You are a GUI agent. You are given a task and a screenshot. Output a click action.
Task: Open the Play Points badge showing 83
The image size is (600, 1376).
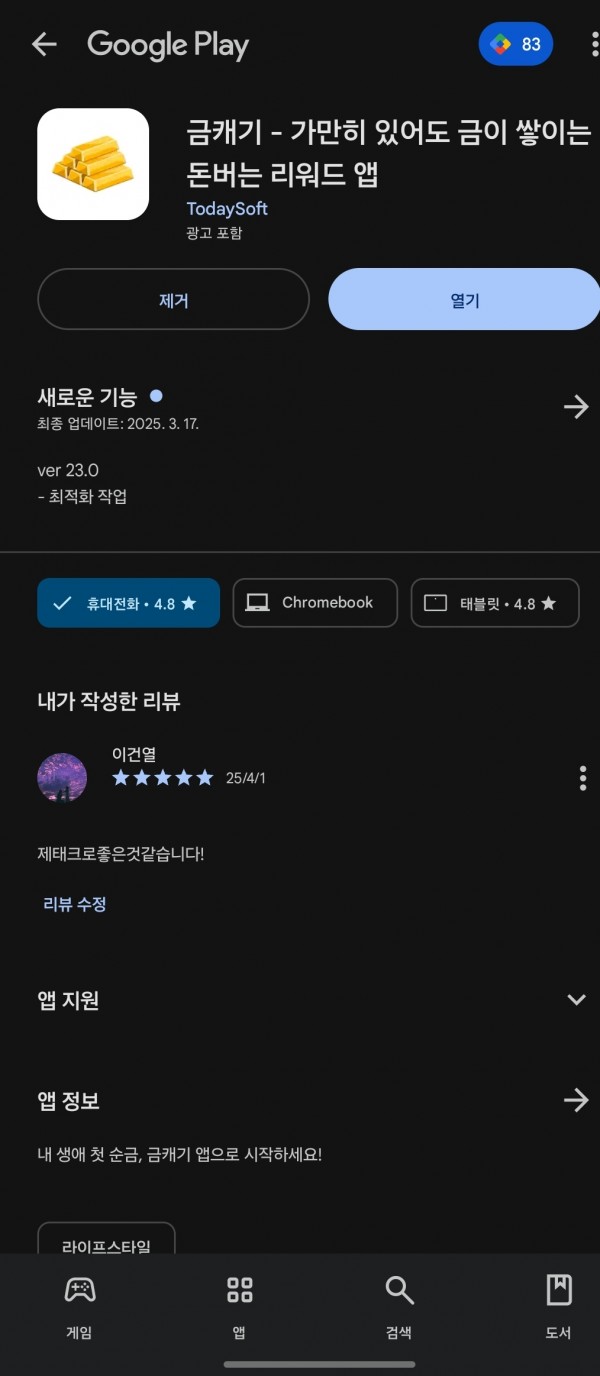click(516, 44)
